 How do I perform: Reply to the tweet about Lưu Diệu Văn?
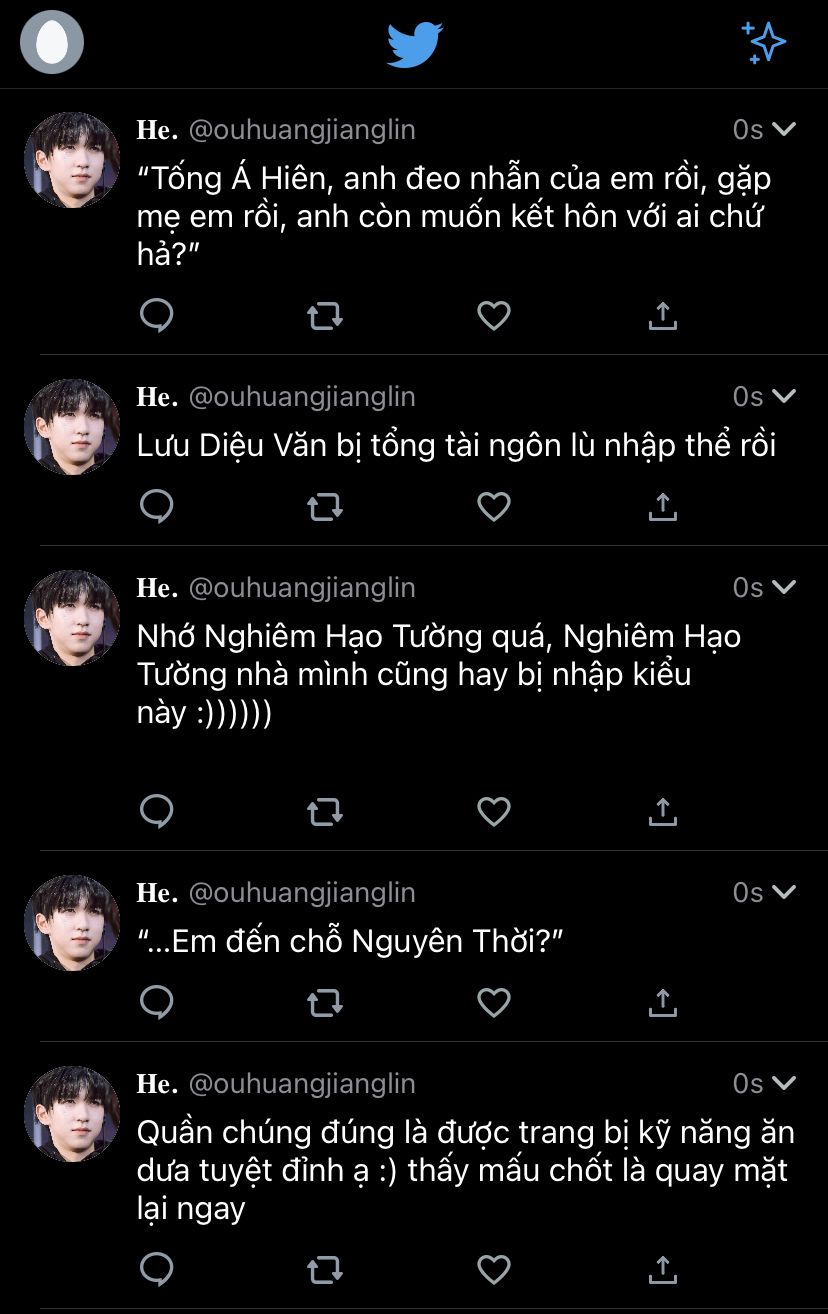click(x=156, y=507)
